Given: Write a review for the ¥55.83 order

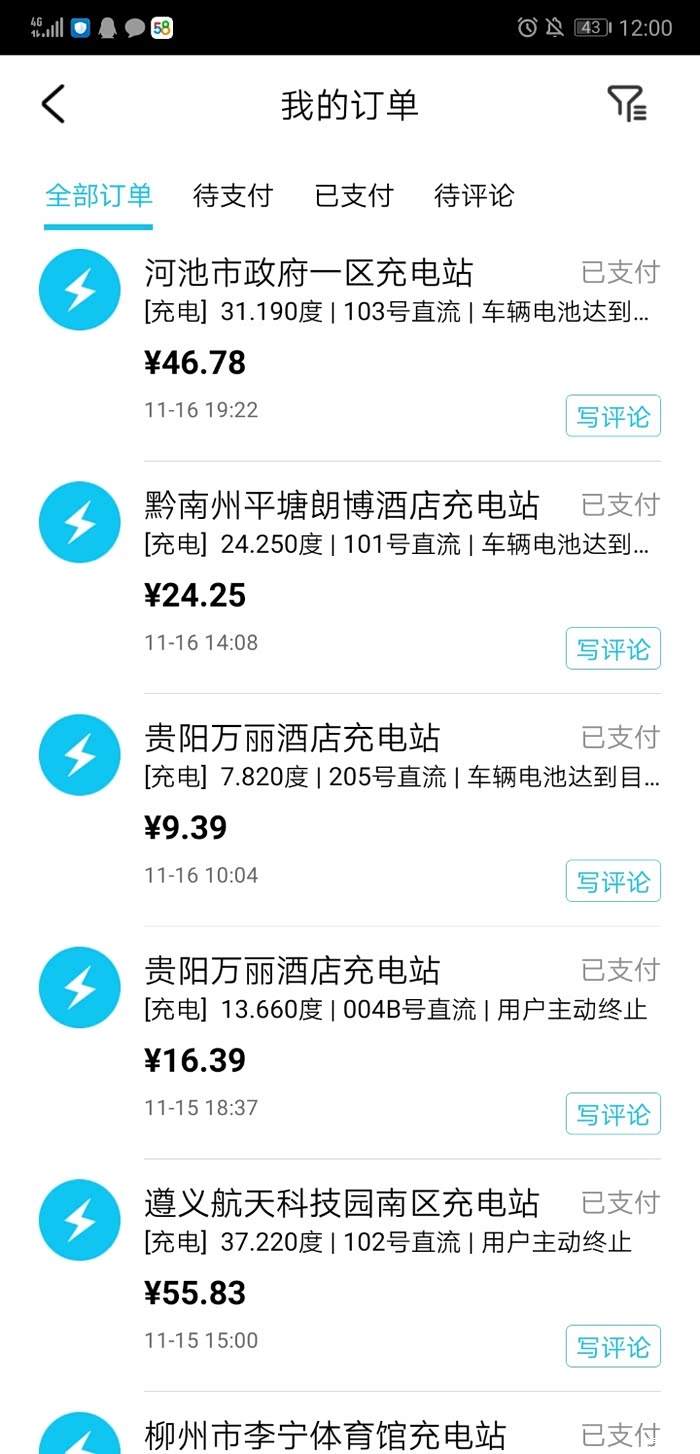Looking at the screenshot, I should point(613,1346).
